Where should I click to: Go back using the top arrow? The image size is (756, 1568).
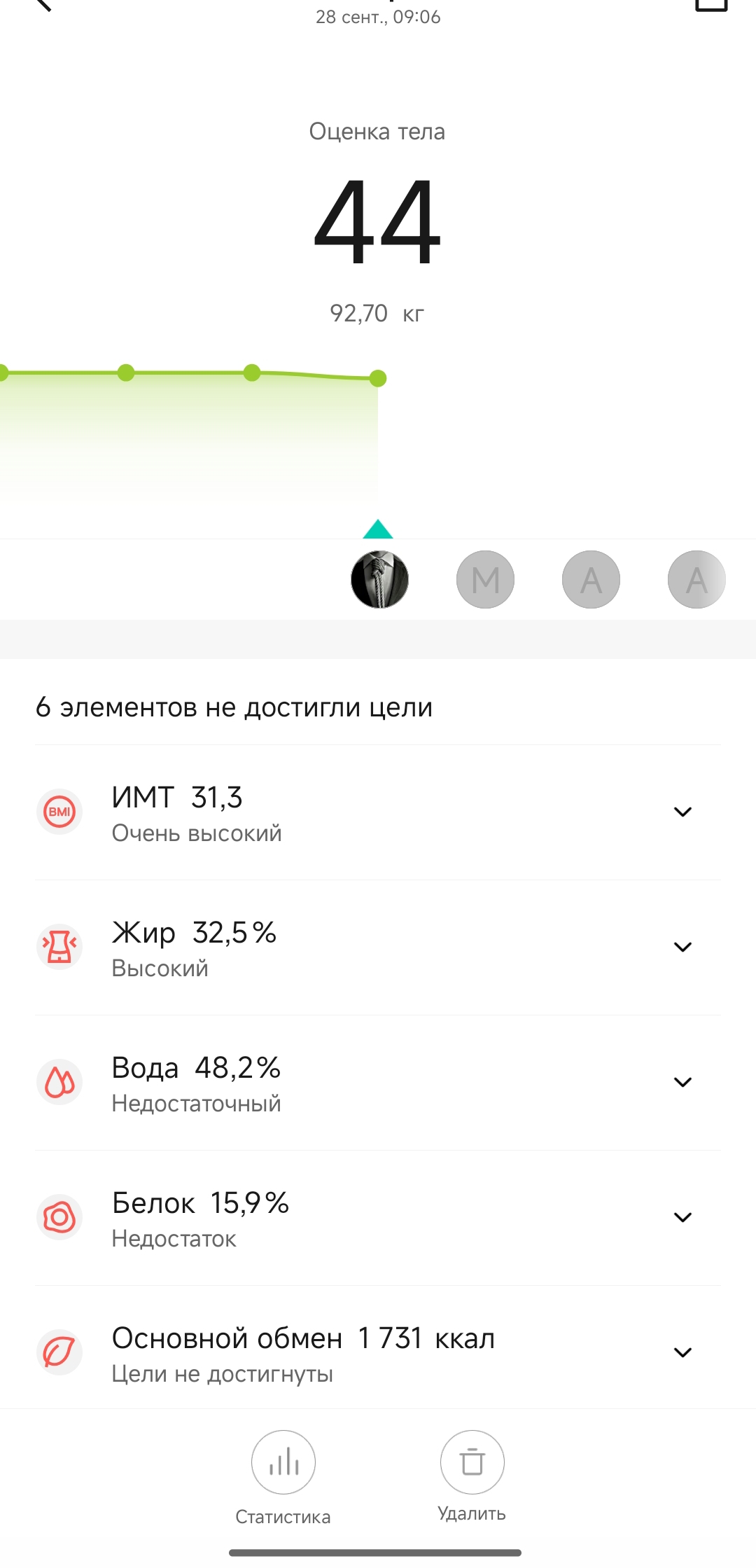(43, 4)
